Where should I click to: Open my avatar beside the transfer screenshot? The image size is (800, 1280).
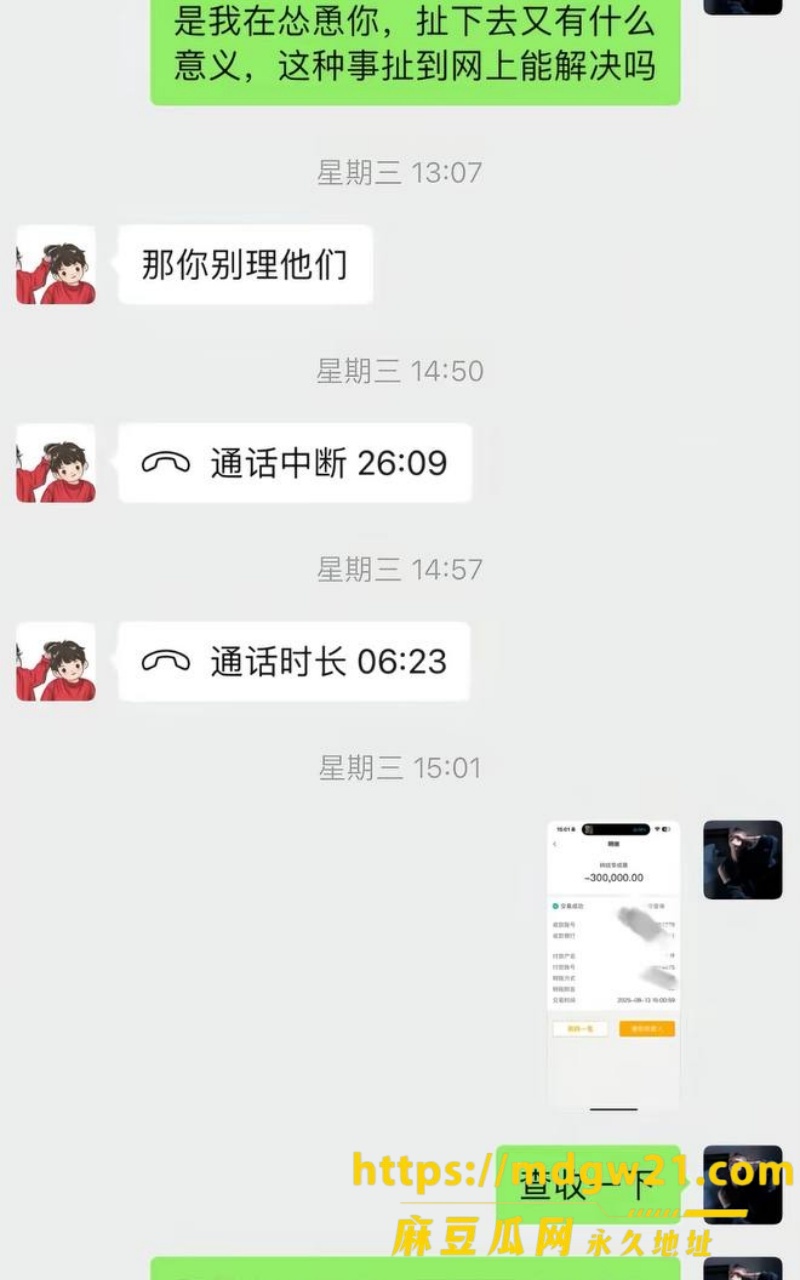coord(743,860)
